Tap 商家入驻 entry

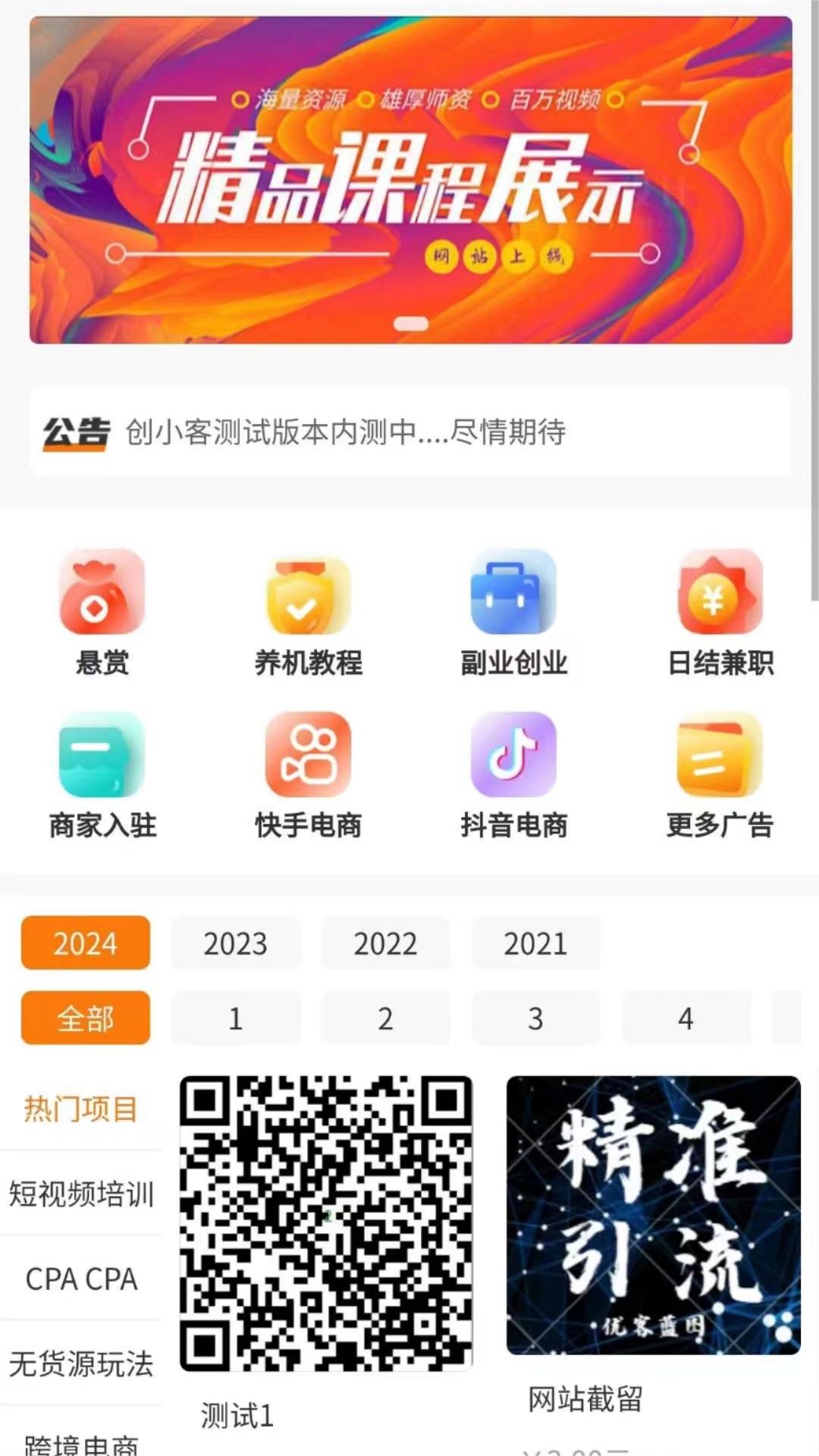coord(102,775)
